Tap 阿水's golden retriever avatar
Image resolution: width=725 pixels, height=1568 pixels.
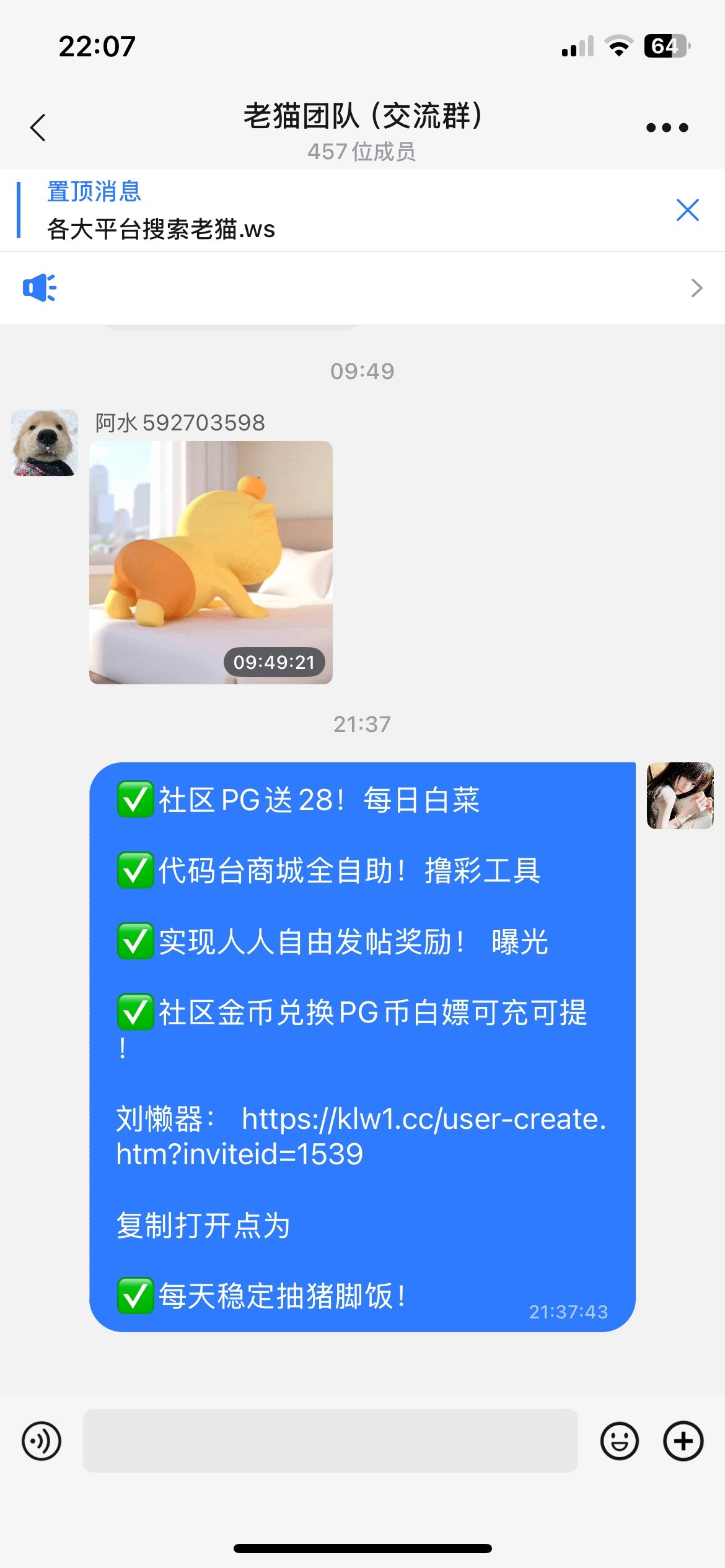coord(44,443)
